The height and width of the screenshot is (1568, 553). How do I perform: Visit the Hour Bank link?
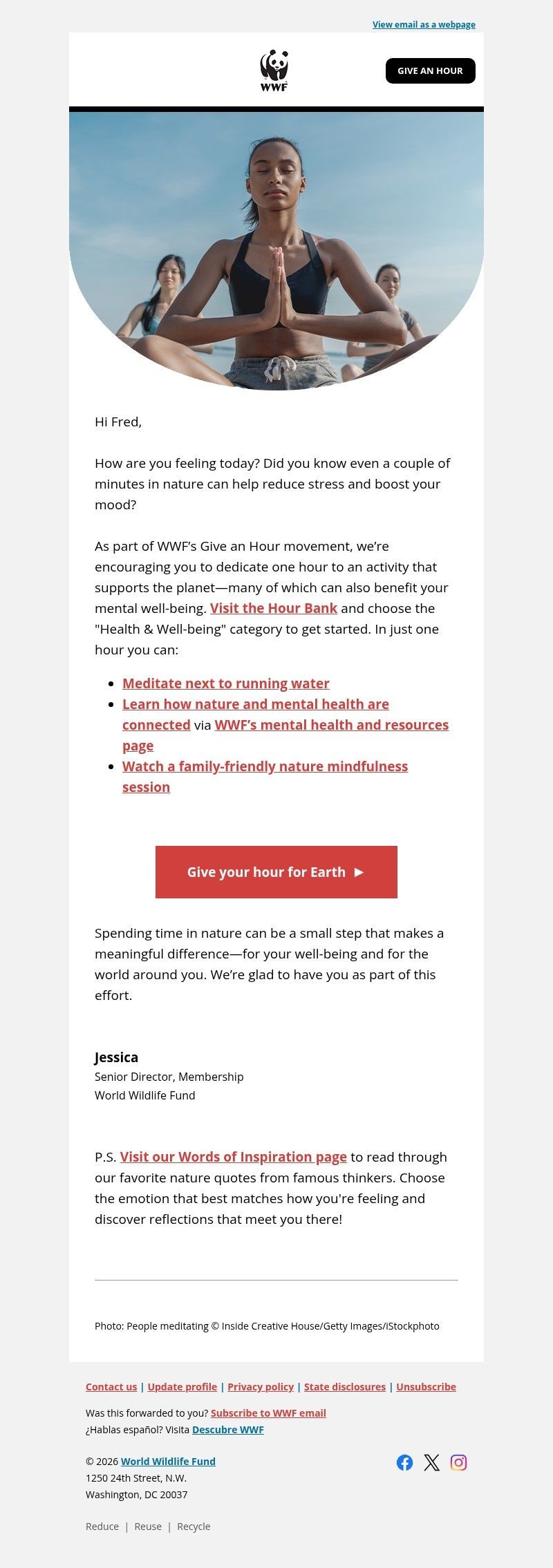(274, 608)
